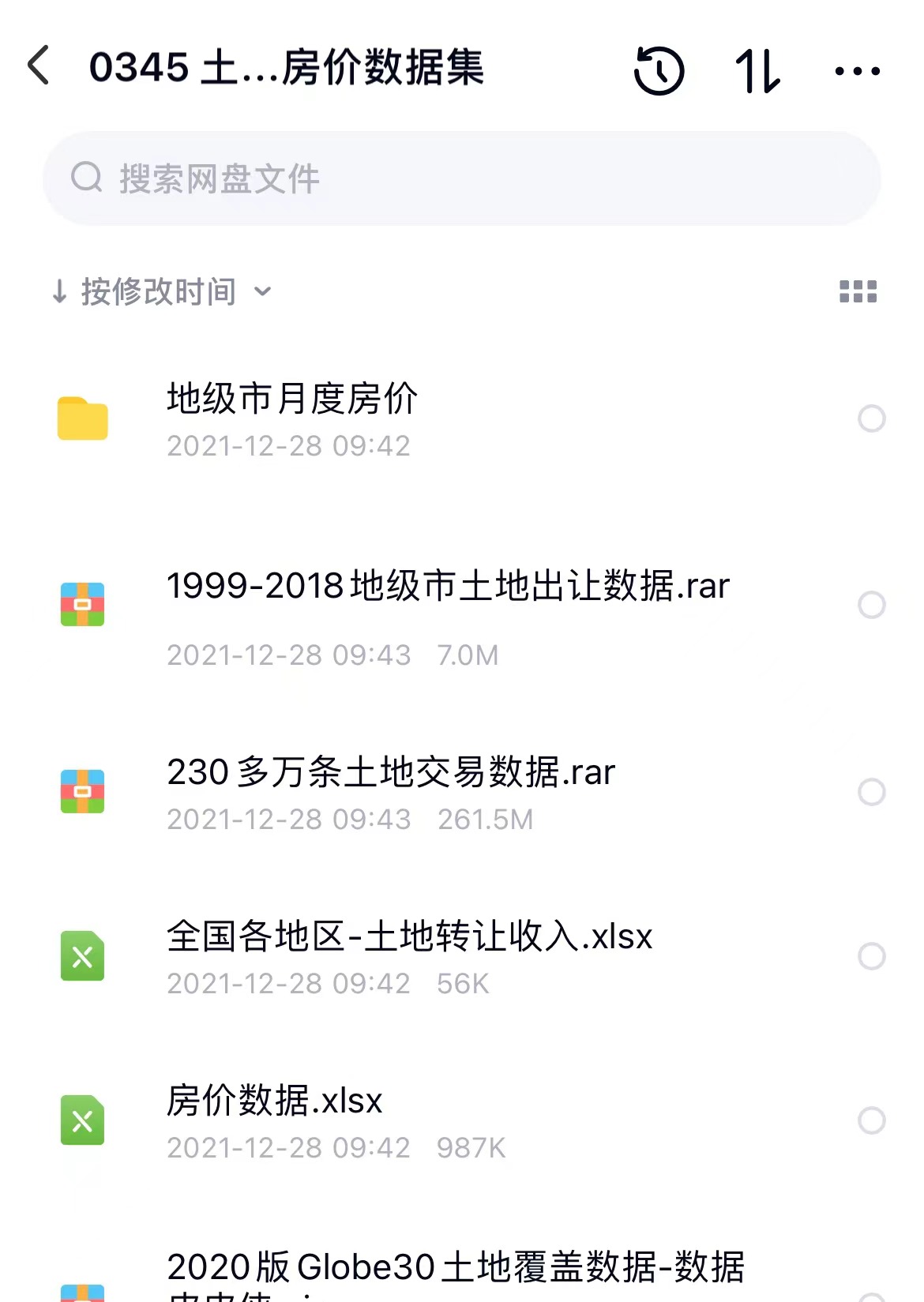924x1302 pixels.
Task: Go back from the 0345 folder
Action: click(39, 66)
